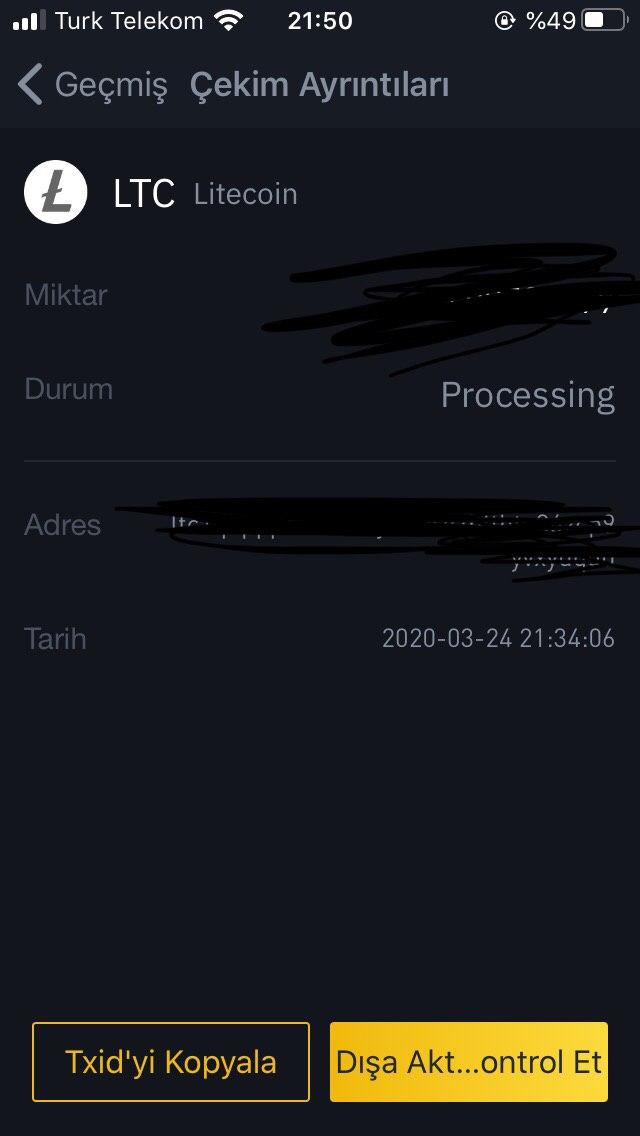Viewport: 640px width, 1136px height.
Task: Open the Dışa Akt...ontrol Et button
Action: click(x=469, y=1061)
